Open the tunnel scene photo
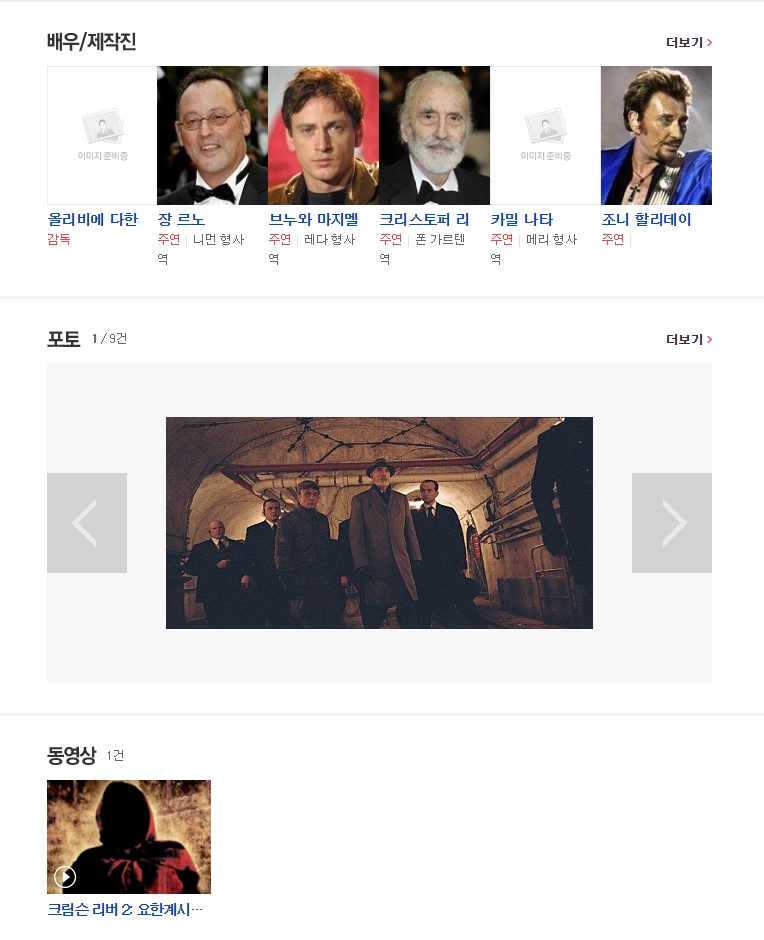 tap(379, 523)
